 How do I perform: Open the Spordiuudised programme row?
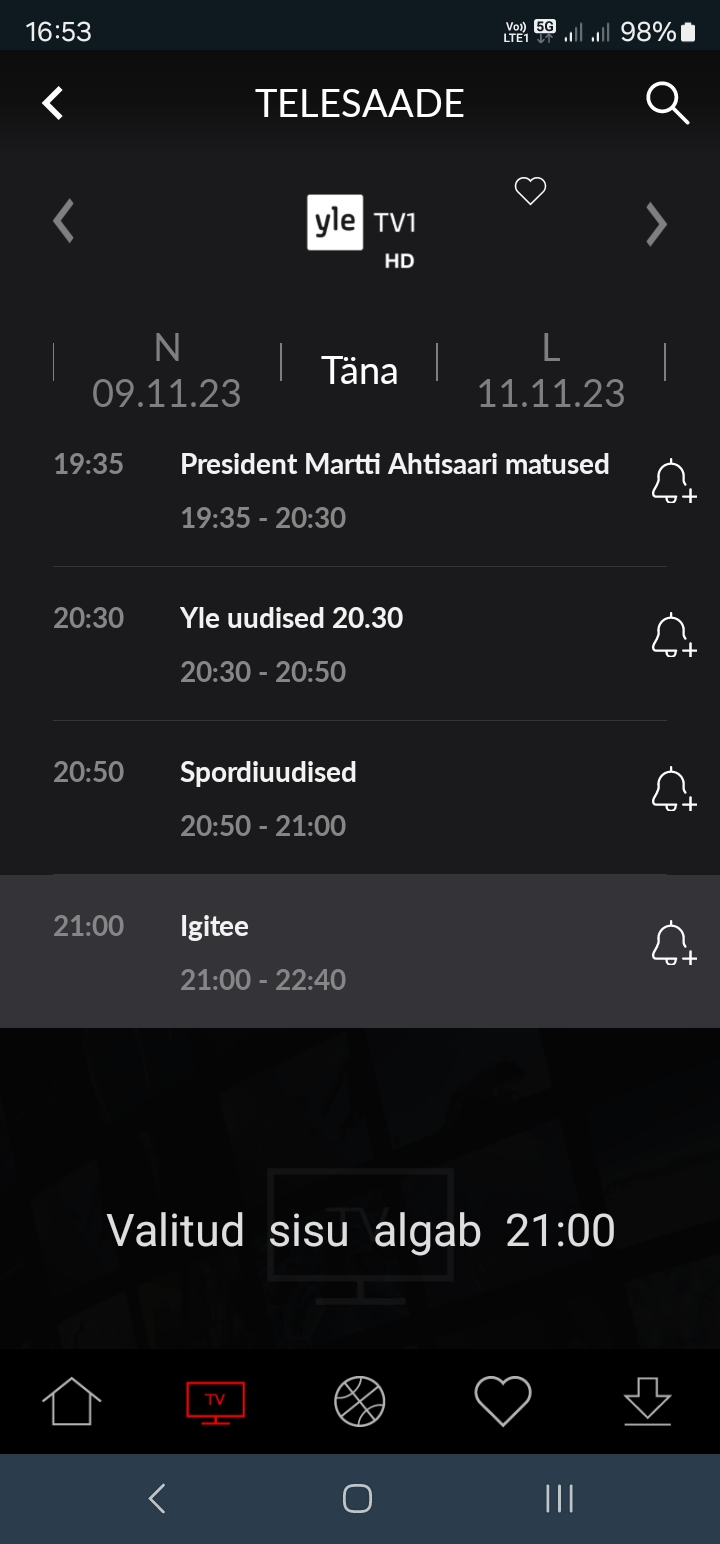coord(360,798)
